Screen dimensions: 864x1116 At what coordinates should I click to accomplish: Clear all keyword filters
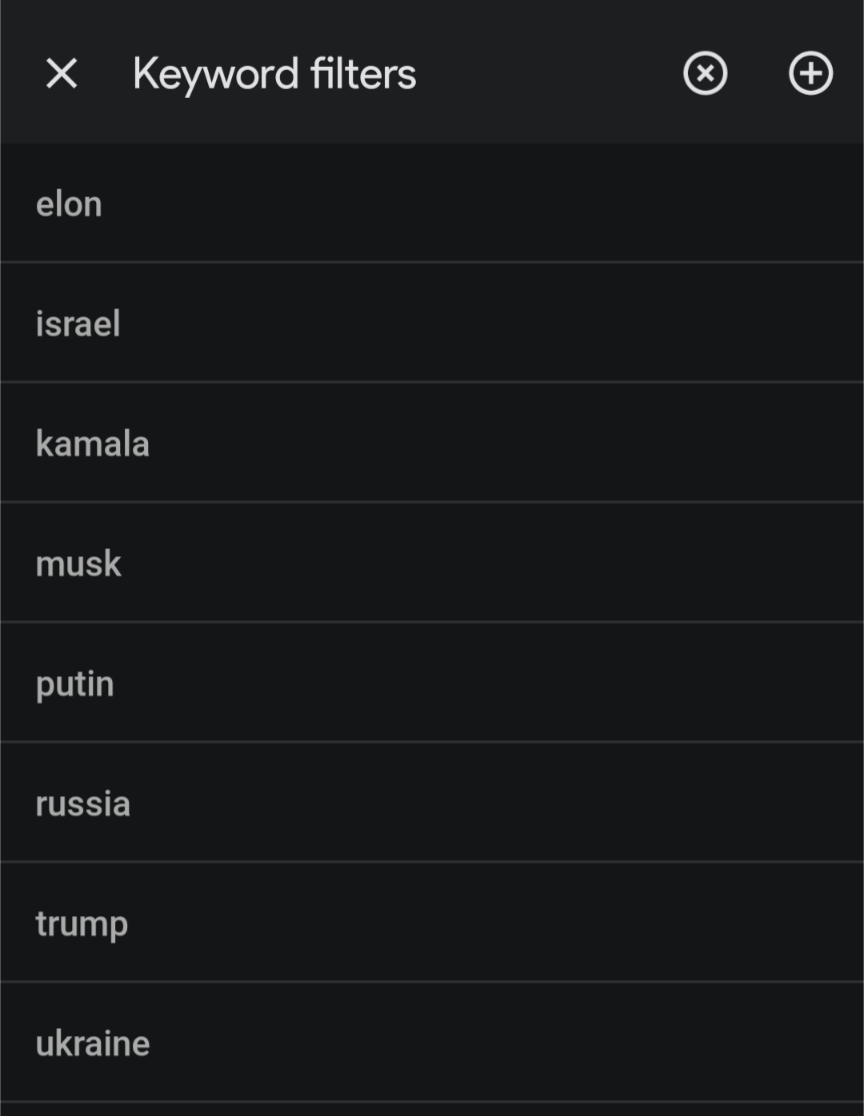pos(705,74)
